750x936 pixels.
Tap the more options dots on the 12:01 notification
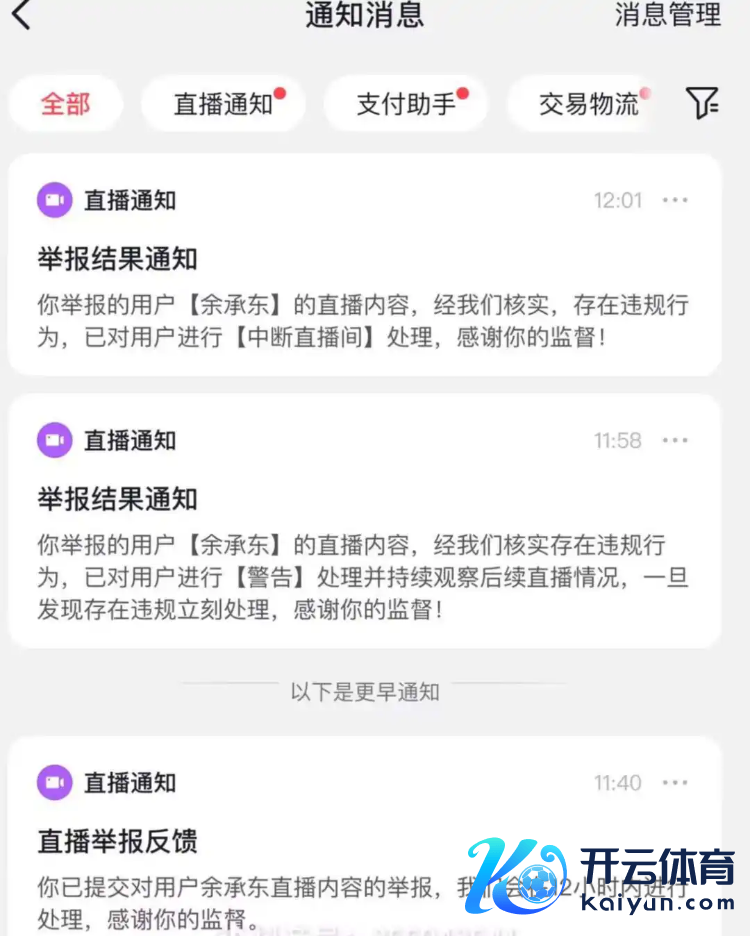[676, 200]
